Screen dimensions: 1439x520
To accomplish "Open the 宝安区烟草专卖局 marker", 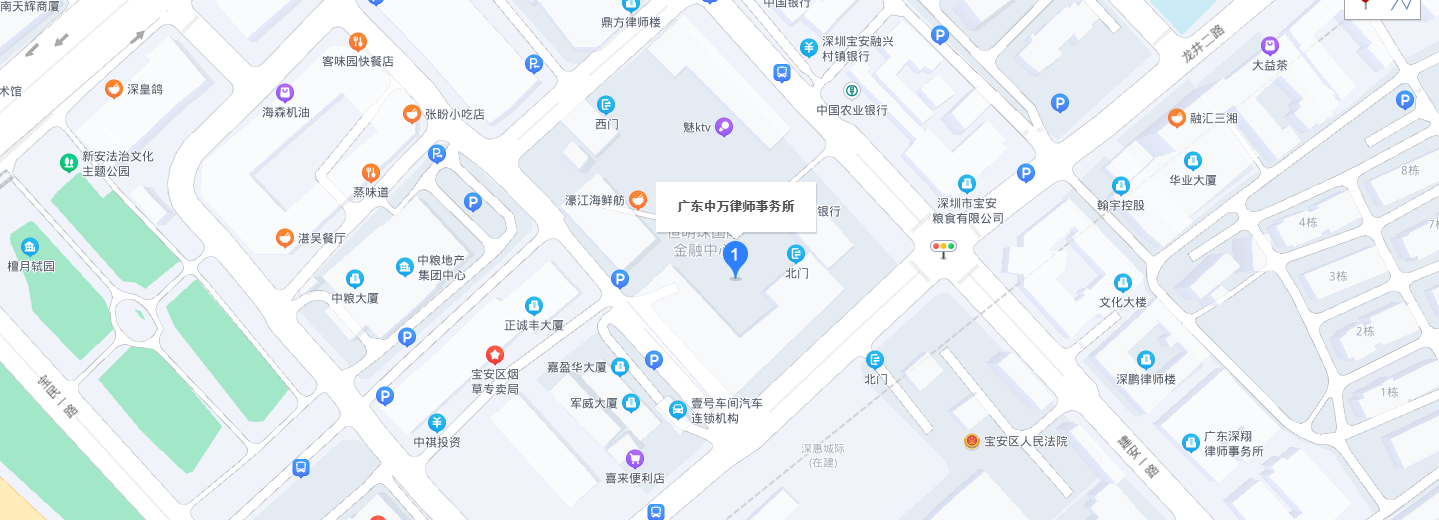I will (495, 355).
